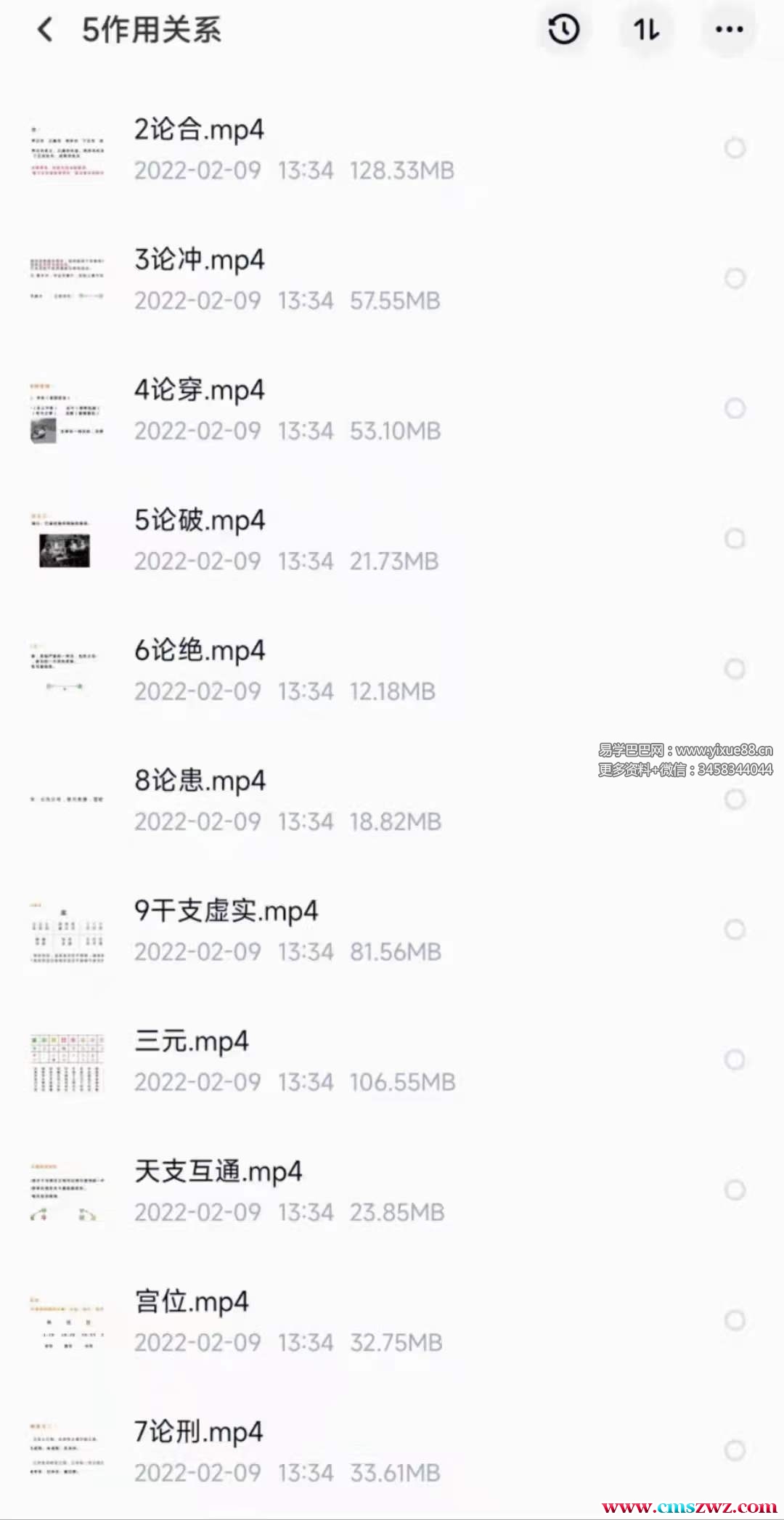This screenshot has height=1520, width=784.
Task: Open 天支互通.mp4
Action: [218, 1171]
